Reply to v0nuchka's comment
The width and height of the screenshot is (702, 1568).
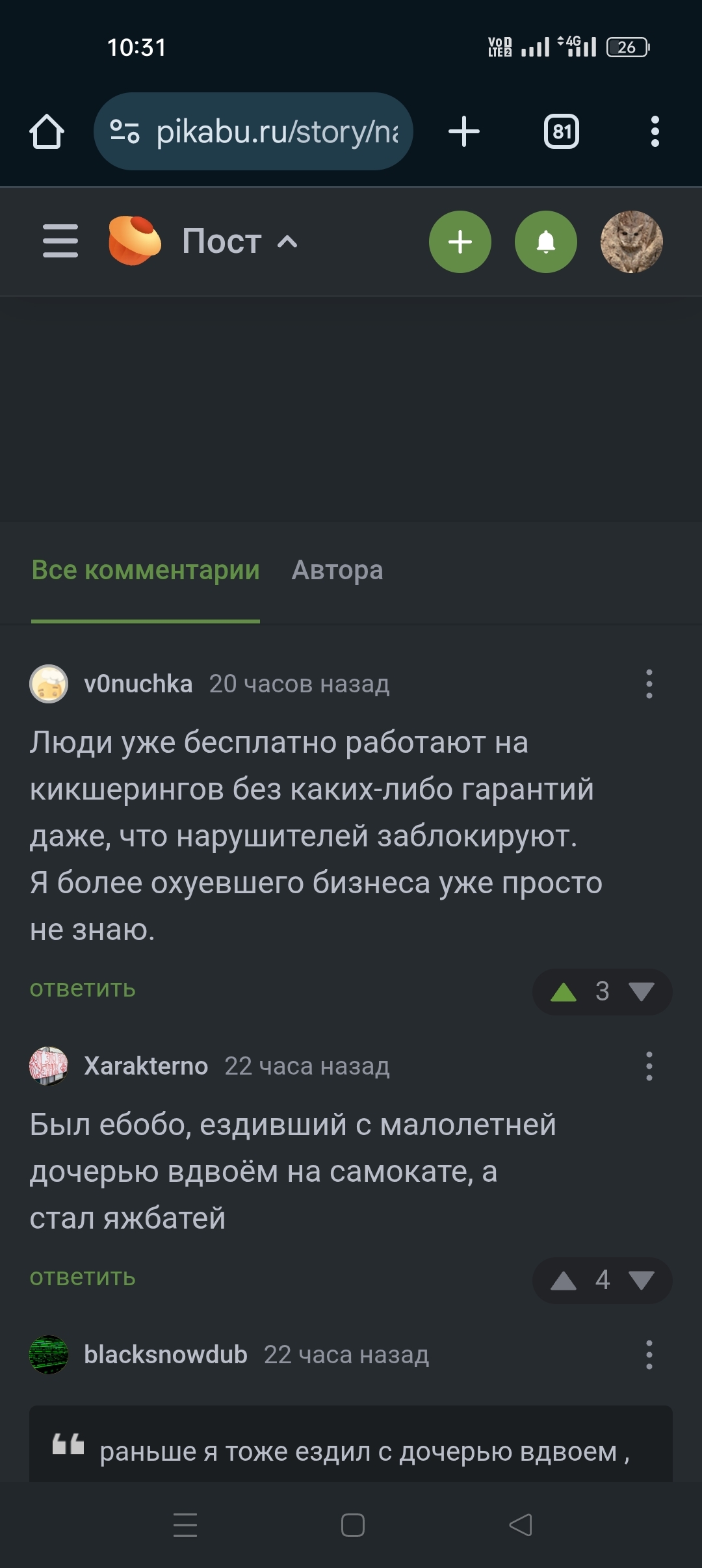tap(83, 989)
